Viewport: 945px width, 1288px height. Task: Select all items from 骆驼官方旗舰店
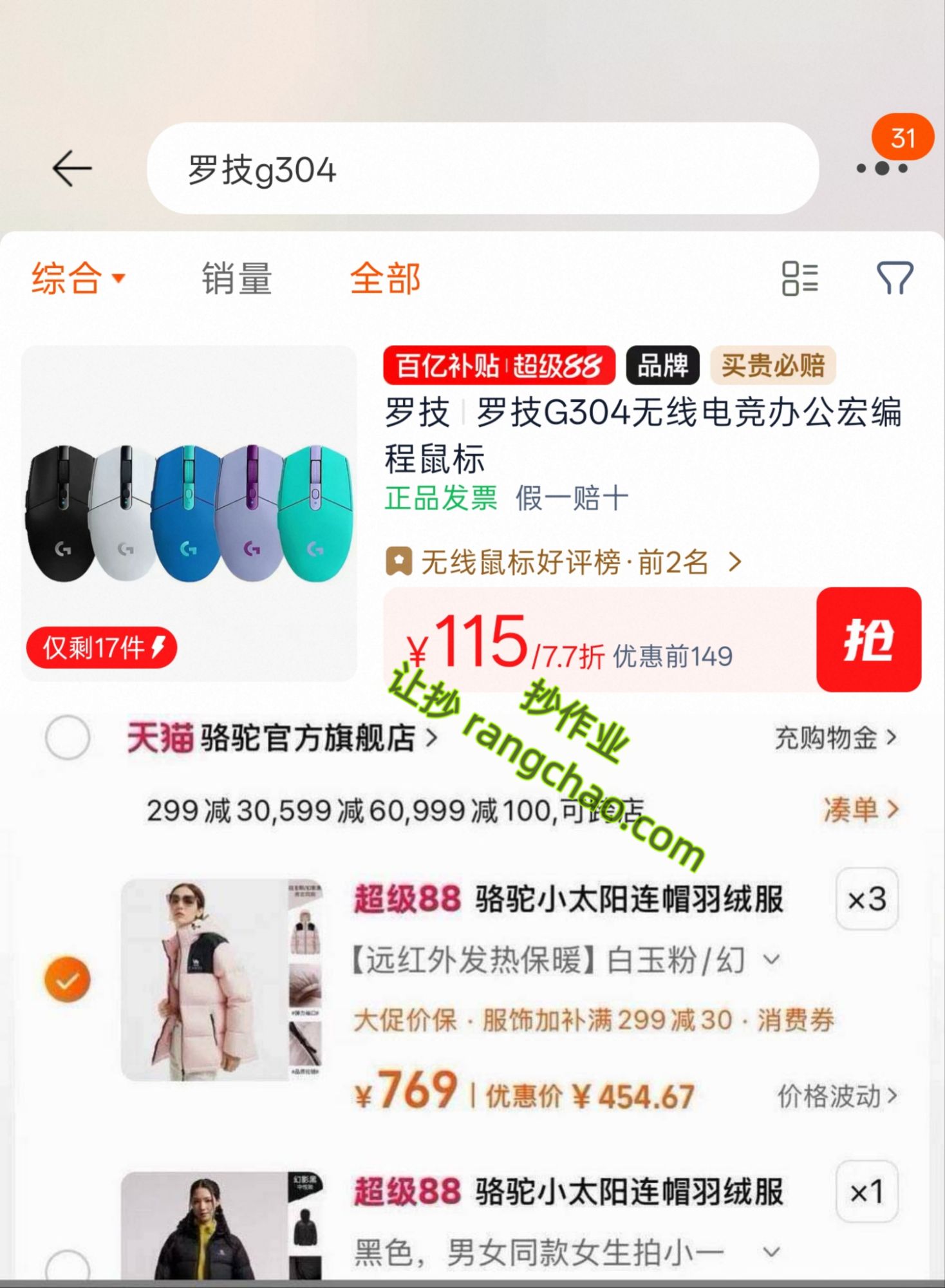68,737
